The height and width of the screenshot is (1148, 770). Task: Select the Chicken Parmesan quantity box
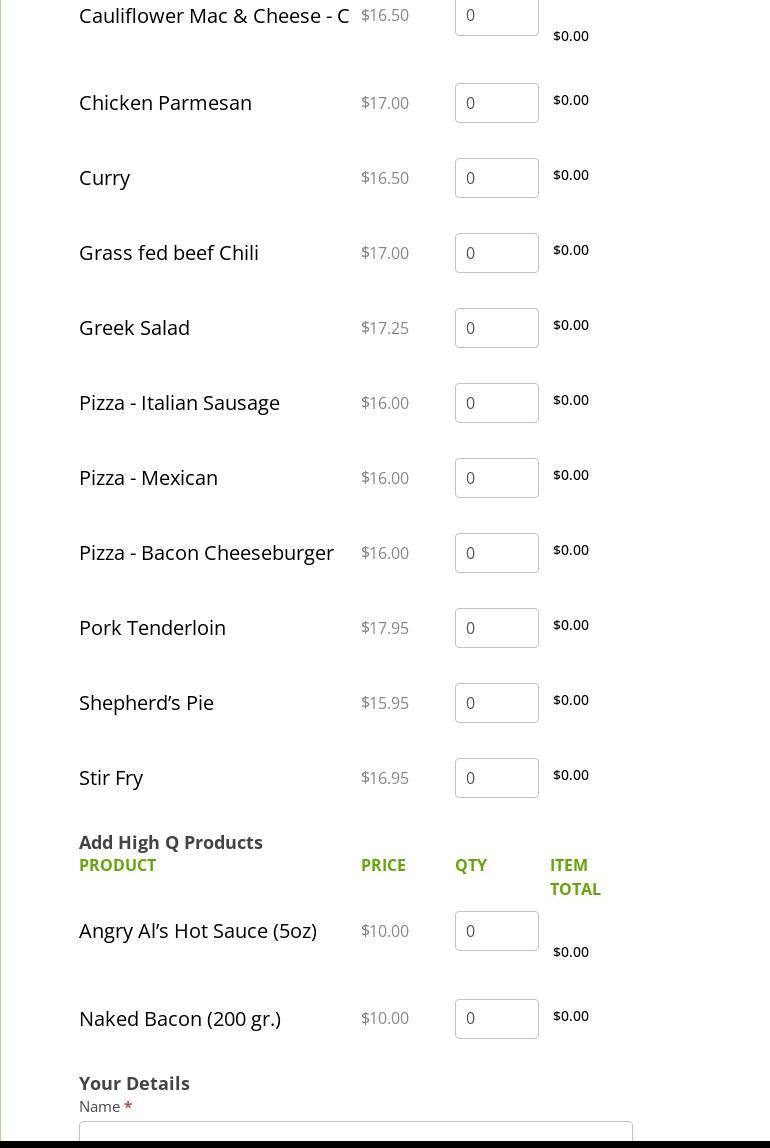click(496, 103)
